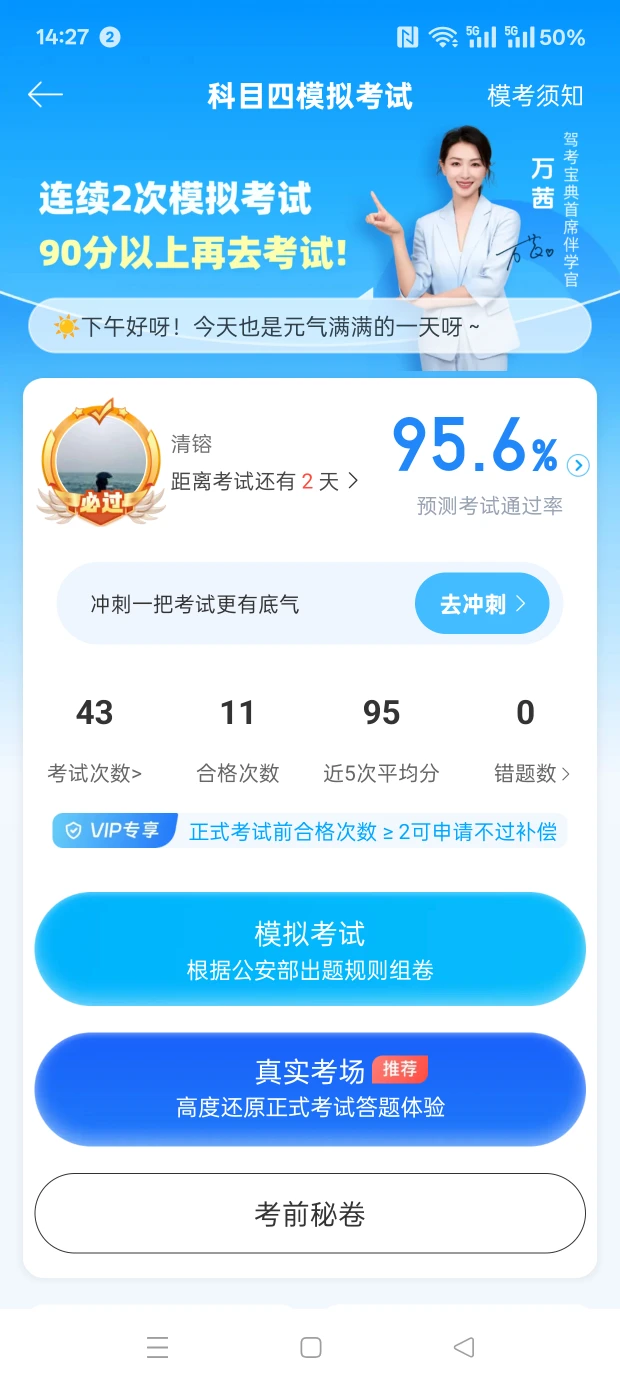View 考试次数 exam count details
The height and width of the screenshot is (1386, 620).
click(94, 773)
